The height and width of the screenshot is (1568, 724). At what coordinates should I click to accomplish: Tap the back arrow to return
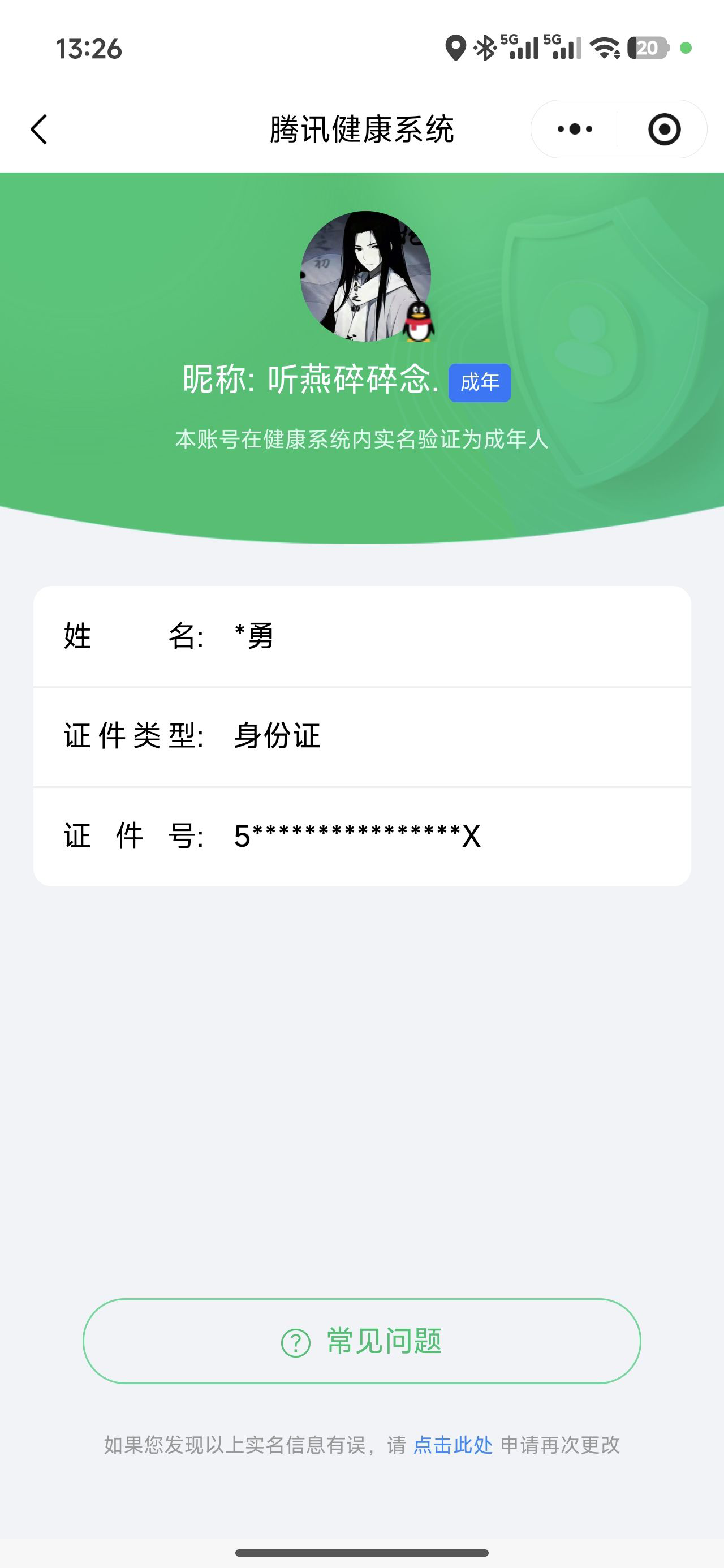coord(38,129)
